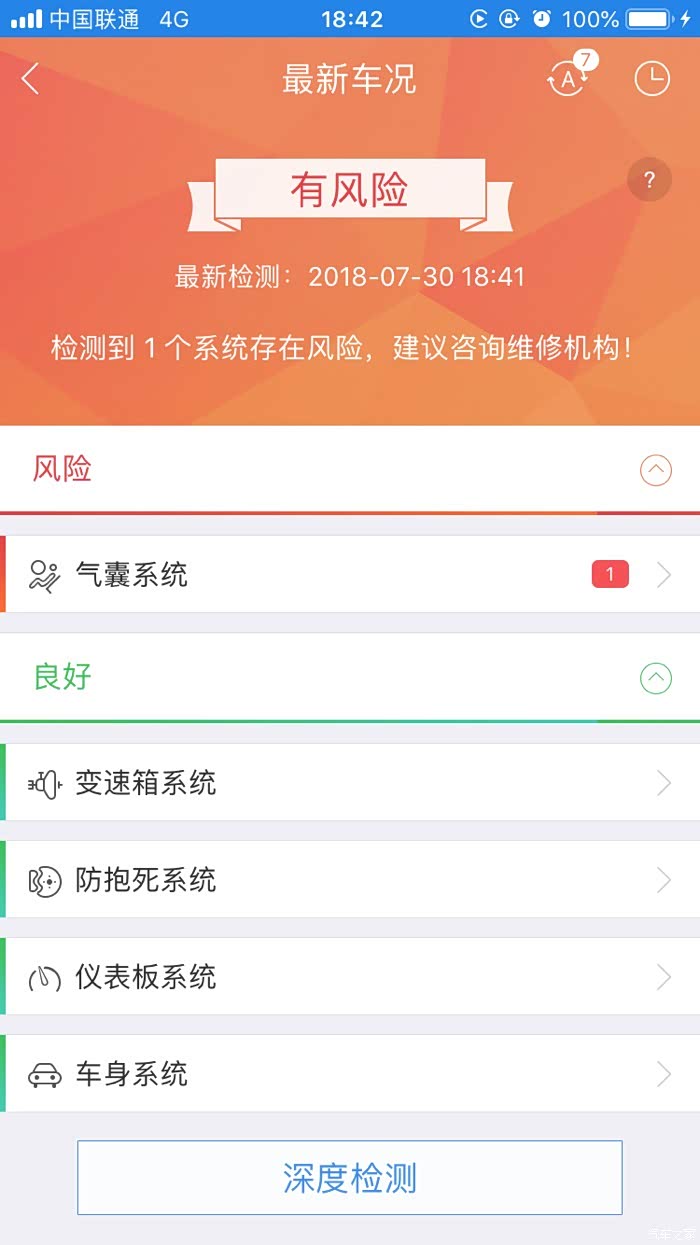Open the 变速箱系统 row
This screenshot has width=700, height=1245.
pos(350,782)
